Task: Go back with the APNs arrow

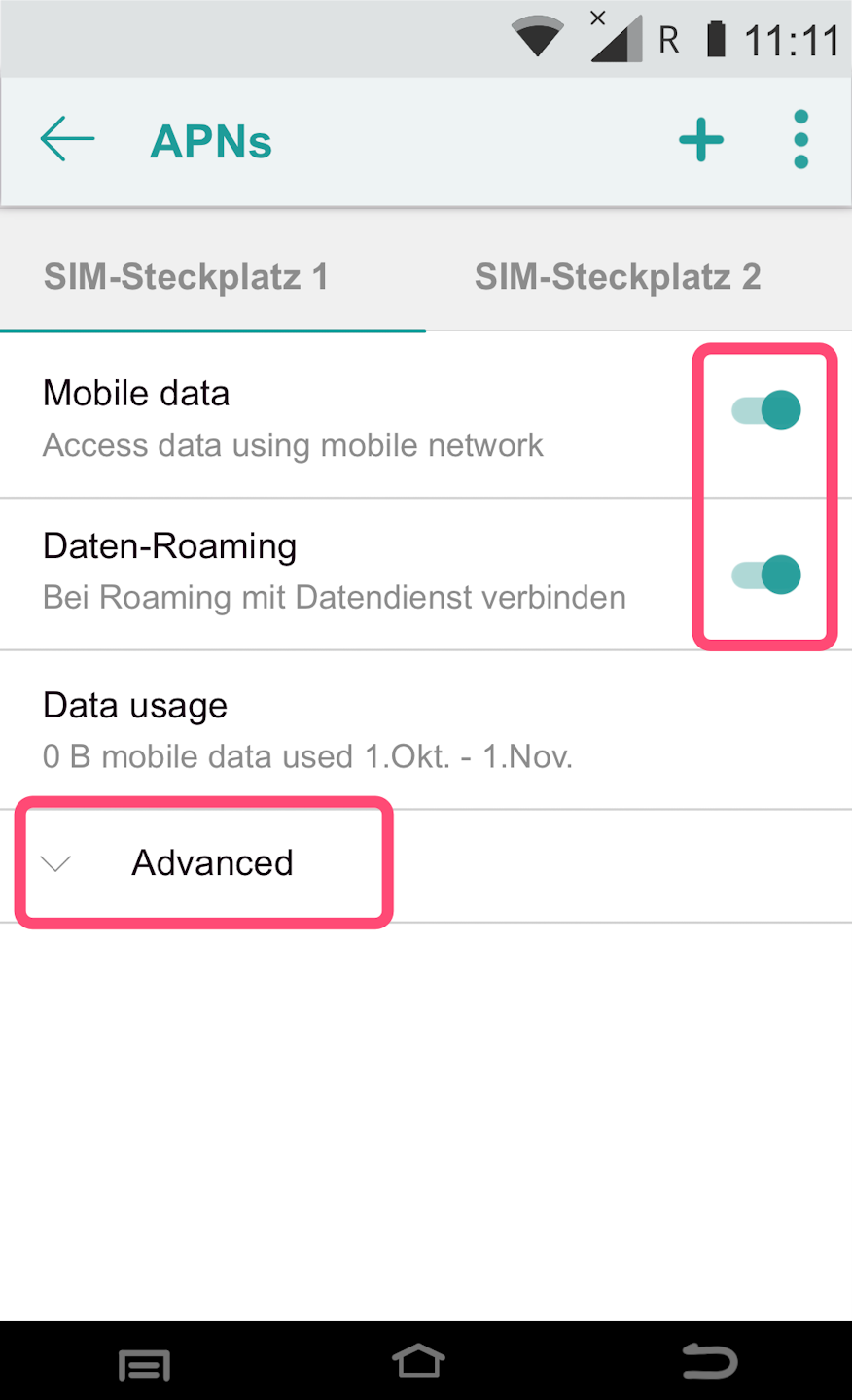Action: [x=67, y=139]
